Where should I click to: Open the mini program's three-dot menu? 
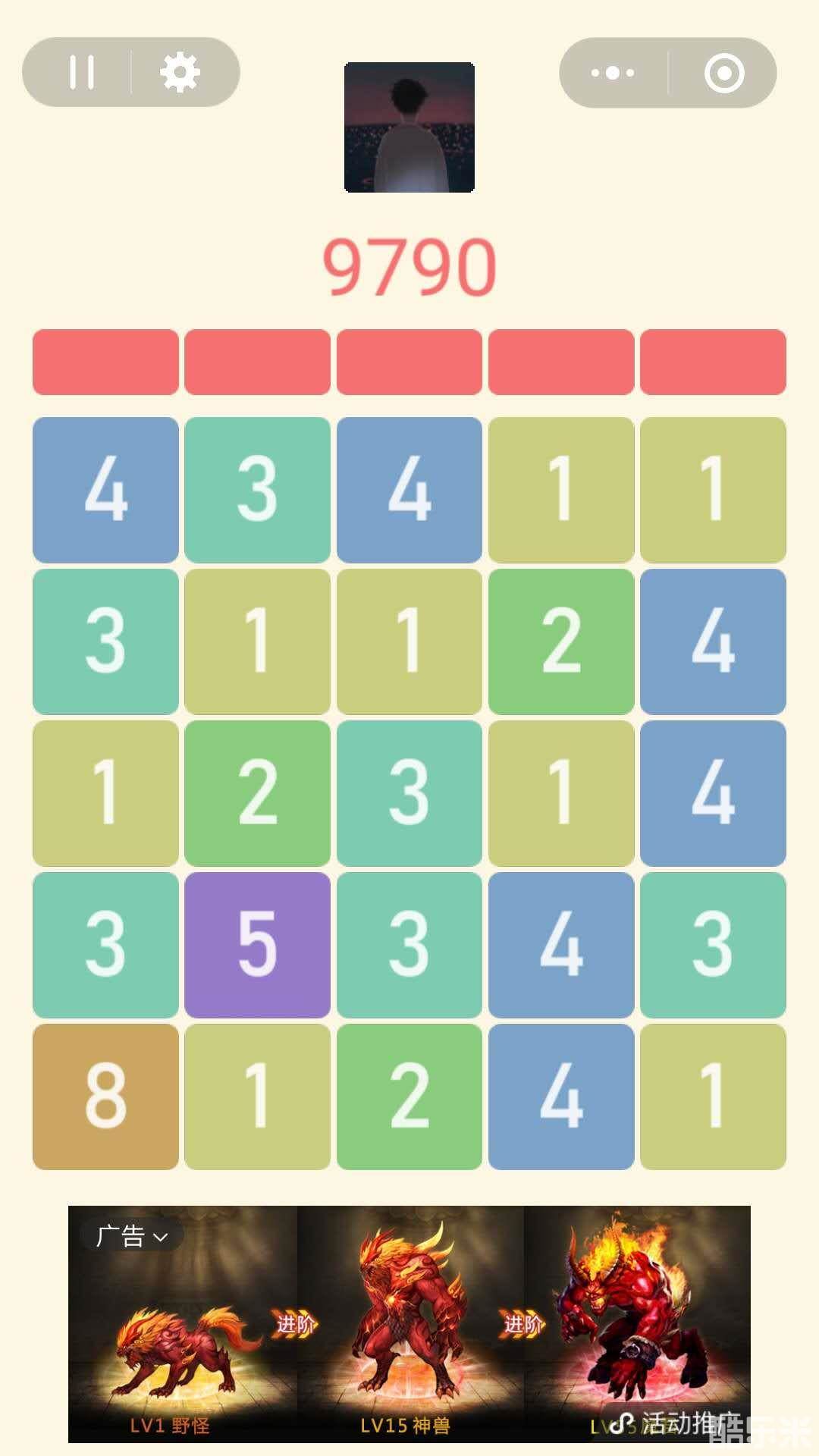pos(613,73)
